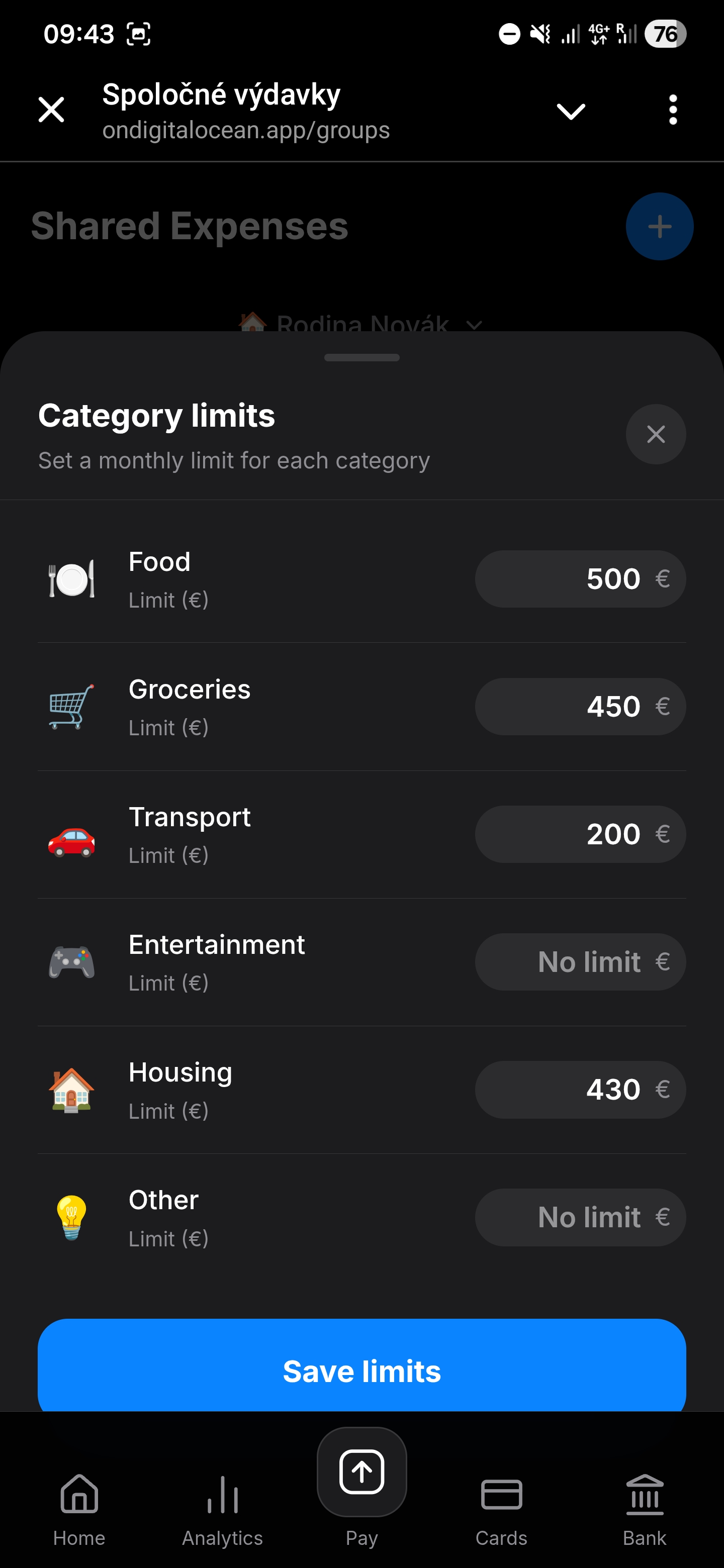Viewport: 724px width, 1568px height.
Task: Set a limit for Other category
Action: pos(580,1217)
